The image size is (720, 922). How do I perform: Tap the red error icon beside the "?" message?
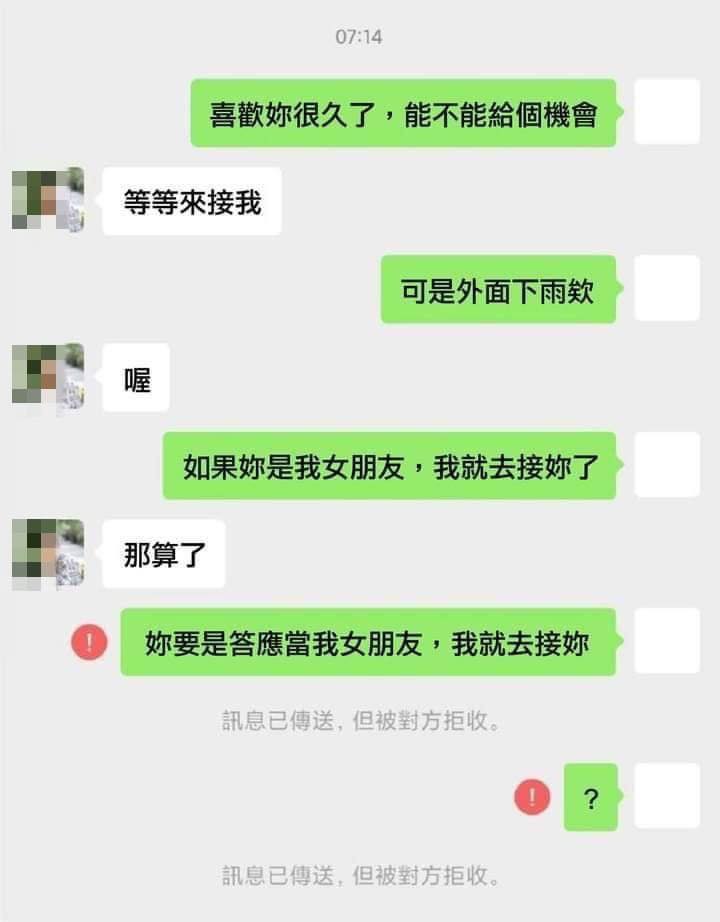(532, 797)
